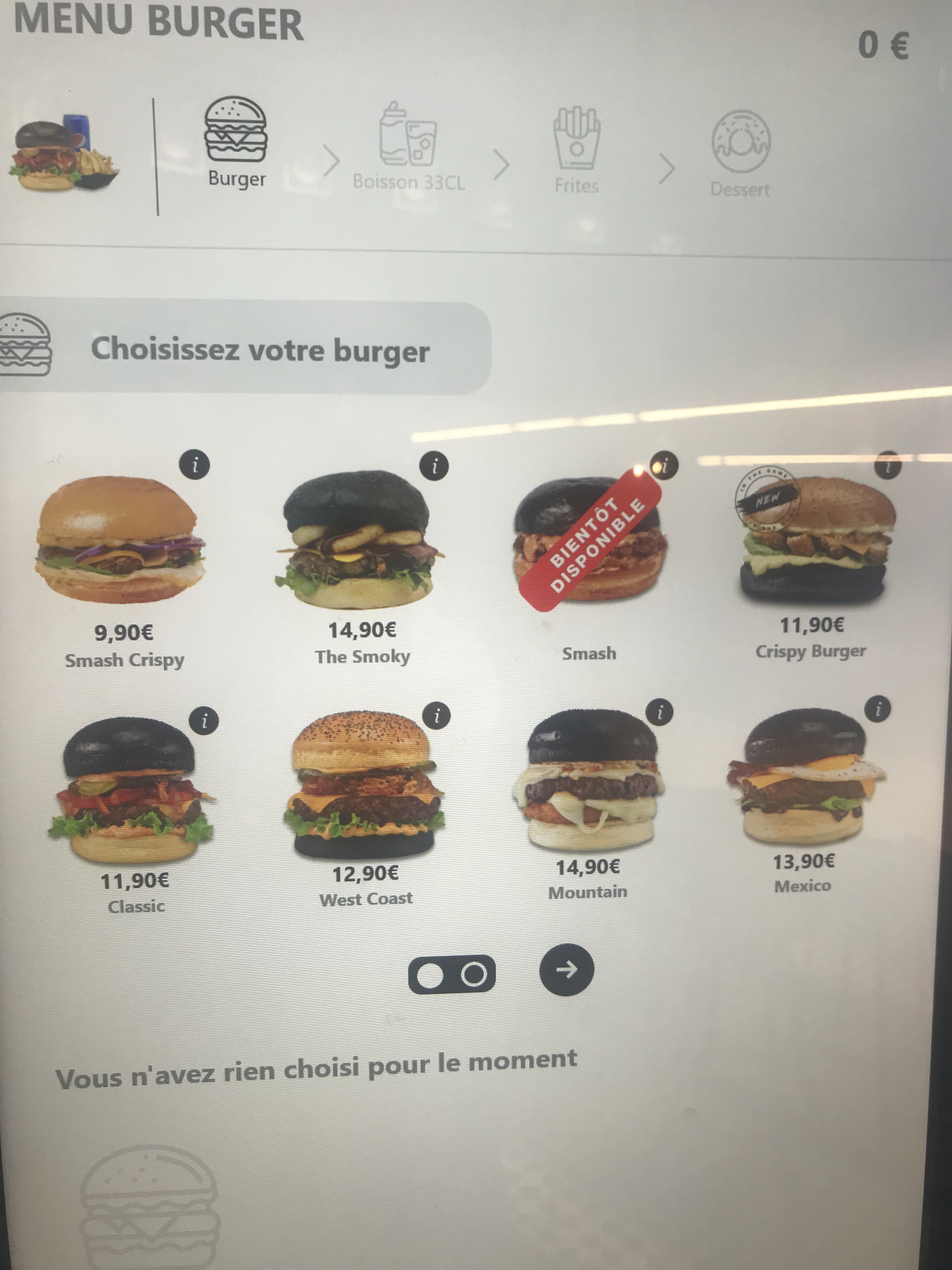952x1270 pixels.
Task: Show Mountain burger info details
Action: pos(659,712)
